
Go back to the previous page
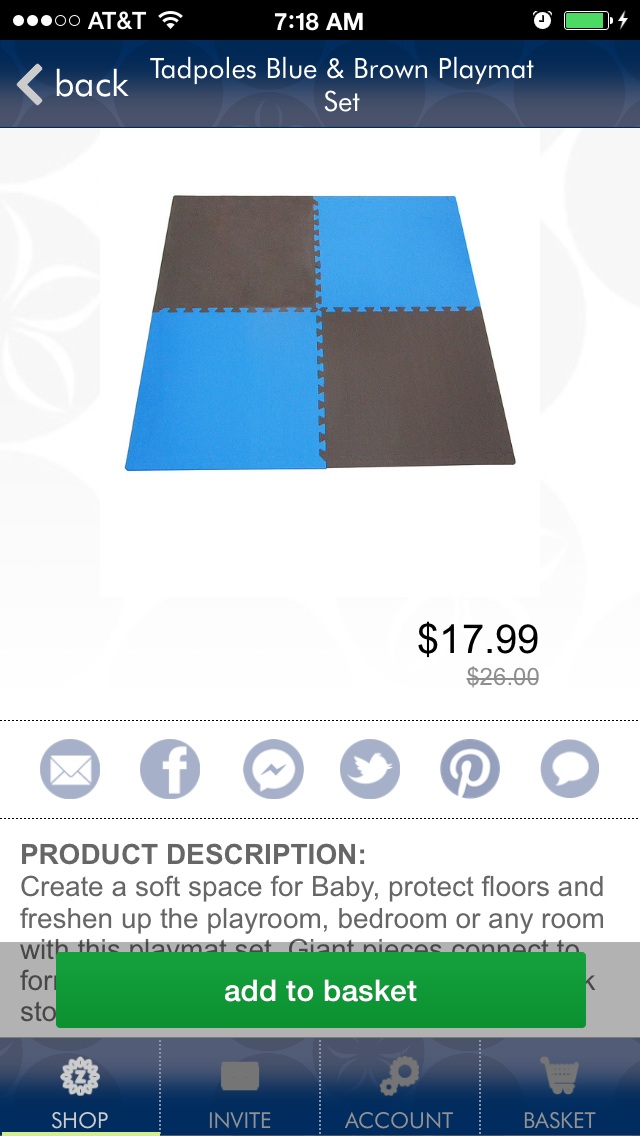[72, 85]
